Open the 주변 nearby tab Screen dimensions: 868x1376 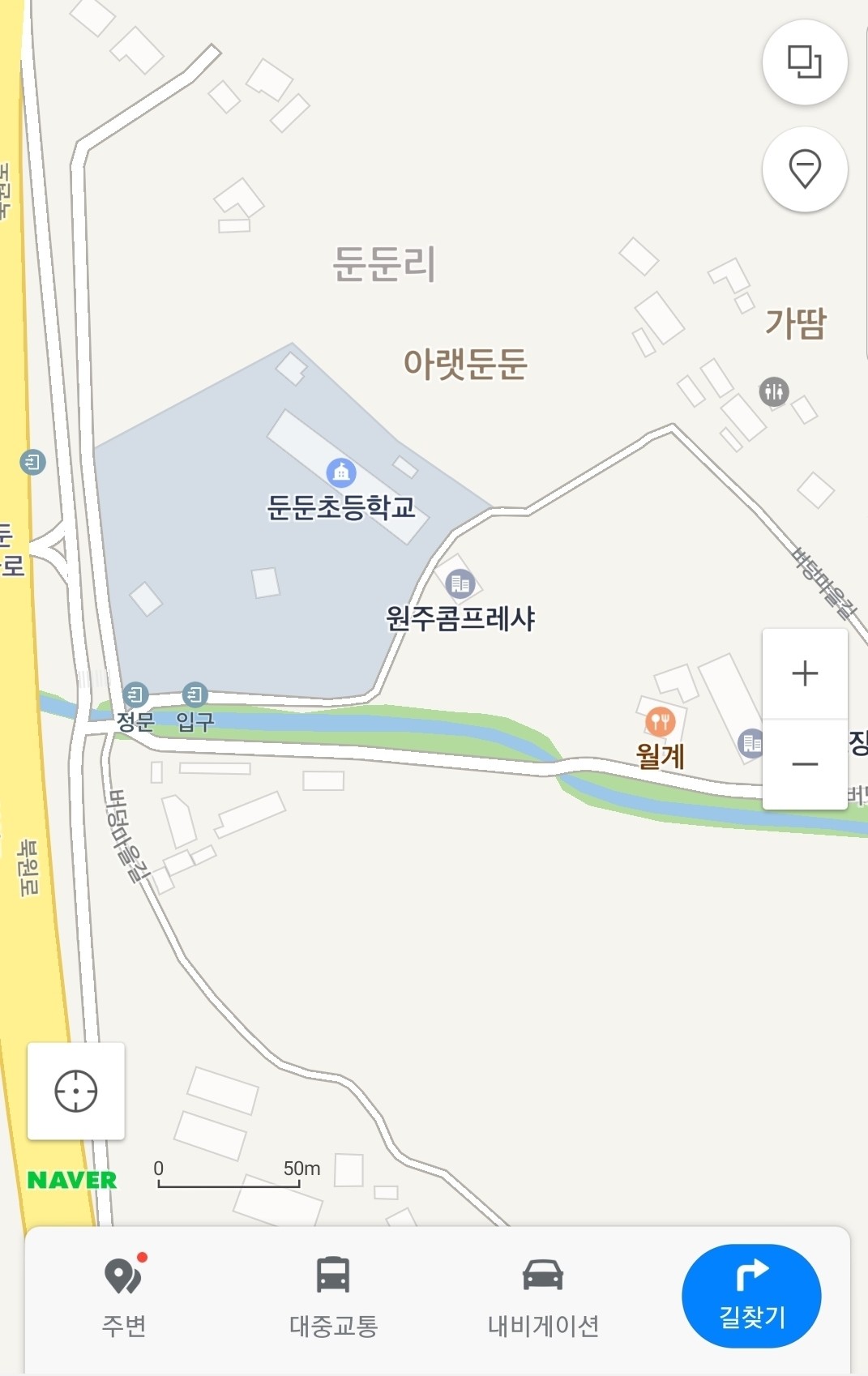tap(124, 1295)
